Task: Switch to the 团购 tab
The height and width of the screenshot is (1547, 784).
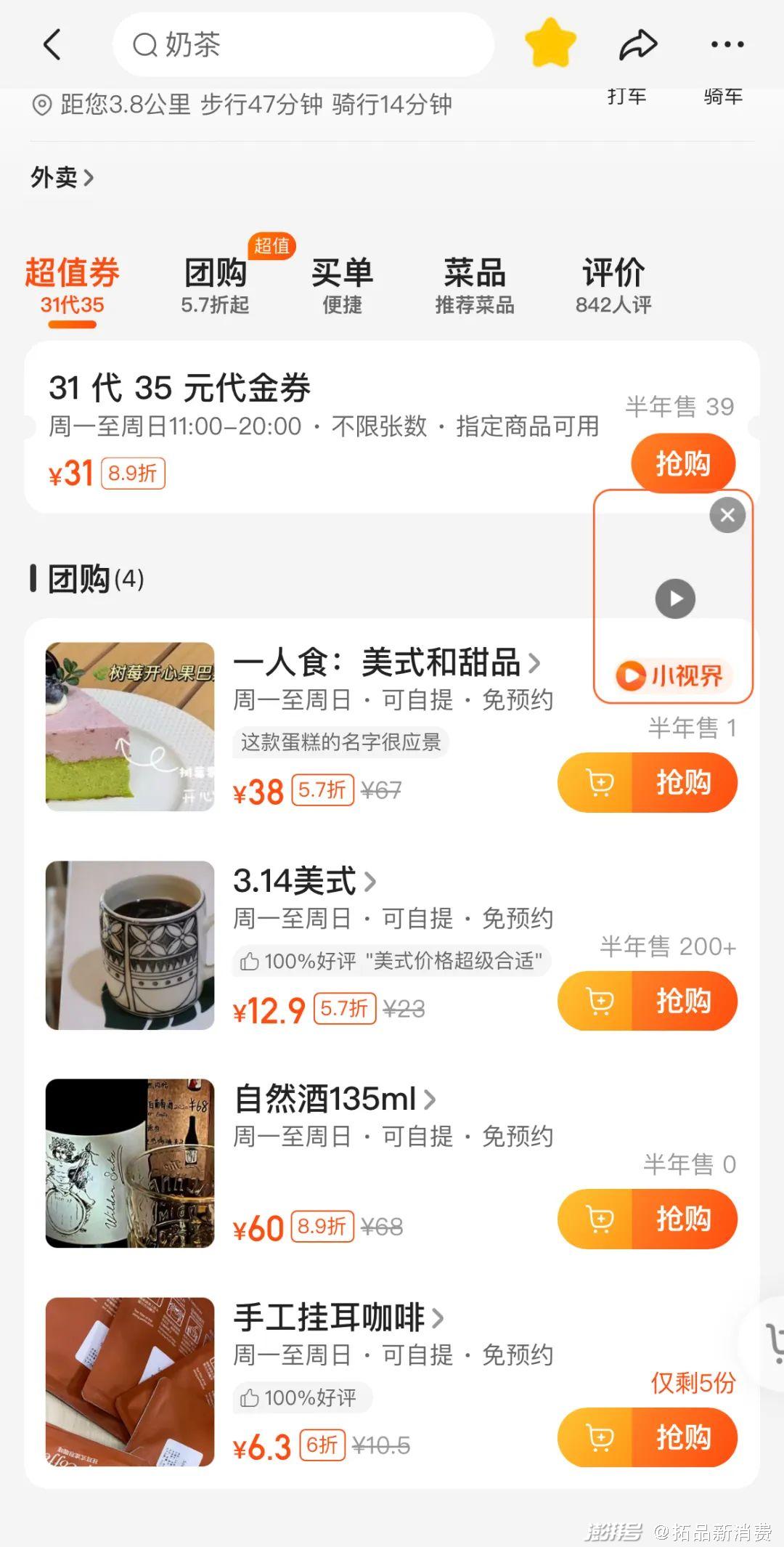Action: 216,285
